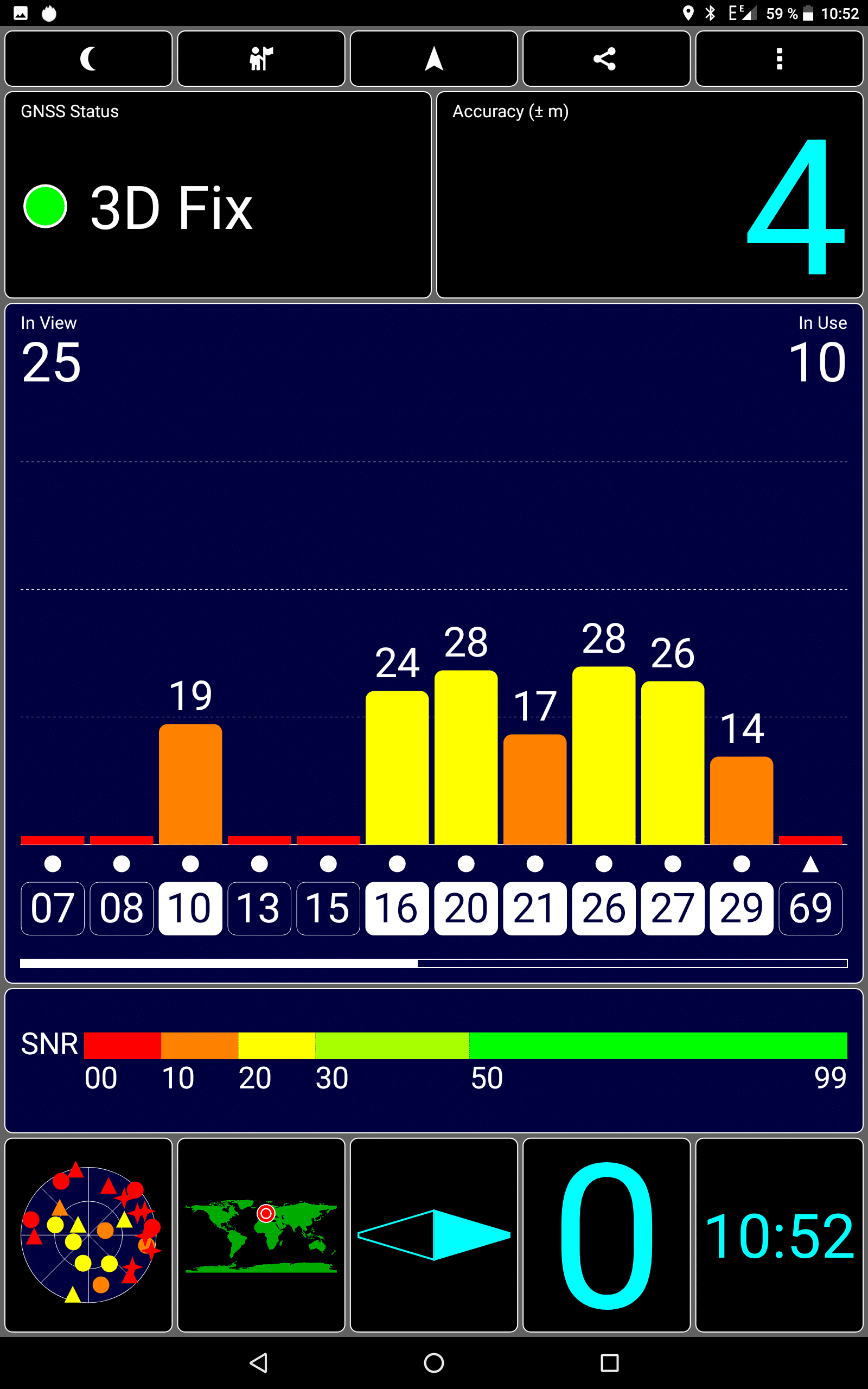The height and width of the screenshot is (1389, 868).
Task: Toggle night mode with the moon icon
Action: click(88, 59)
